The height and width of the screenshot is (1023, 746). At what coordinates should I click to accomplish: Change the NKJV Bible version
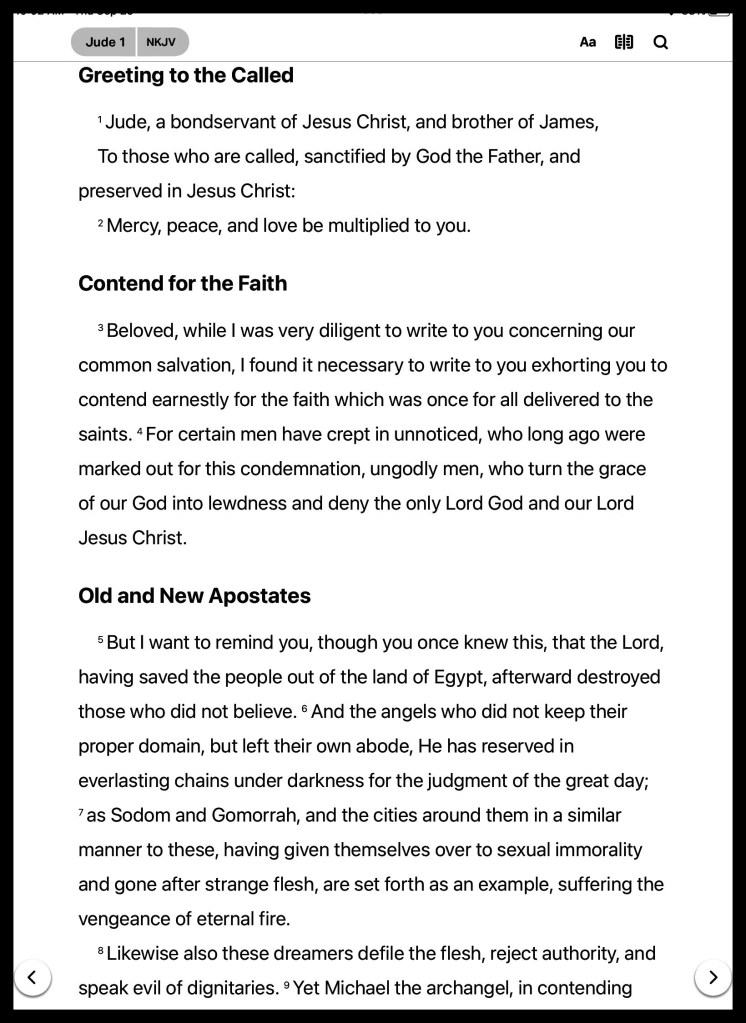(x=161, y=42)
